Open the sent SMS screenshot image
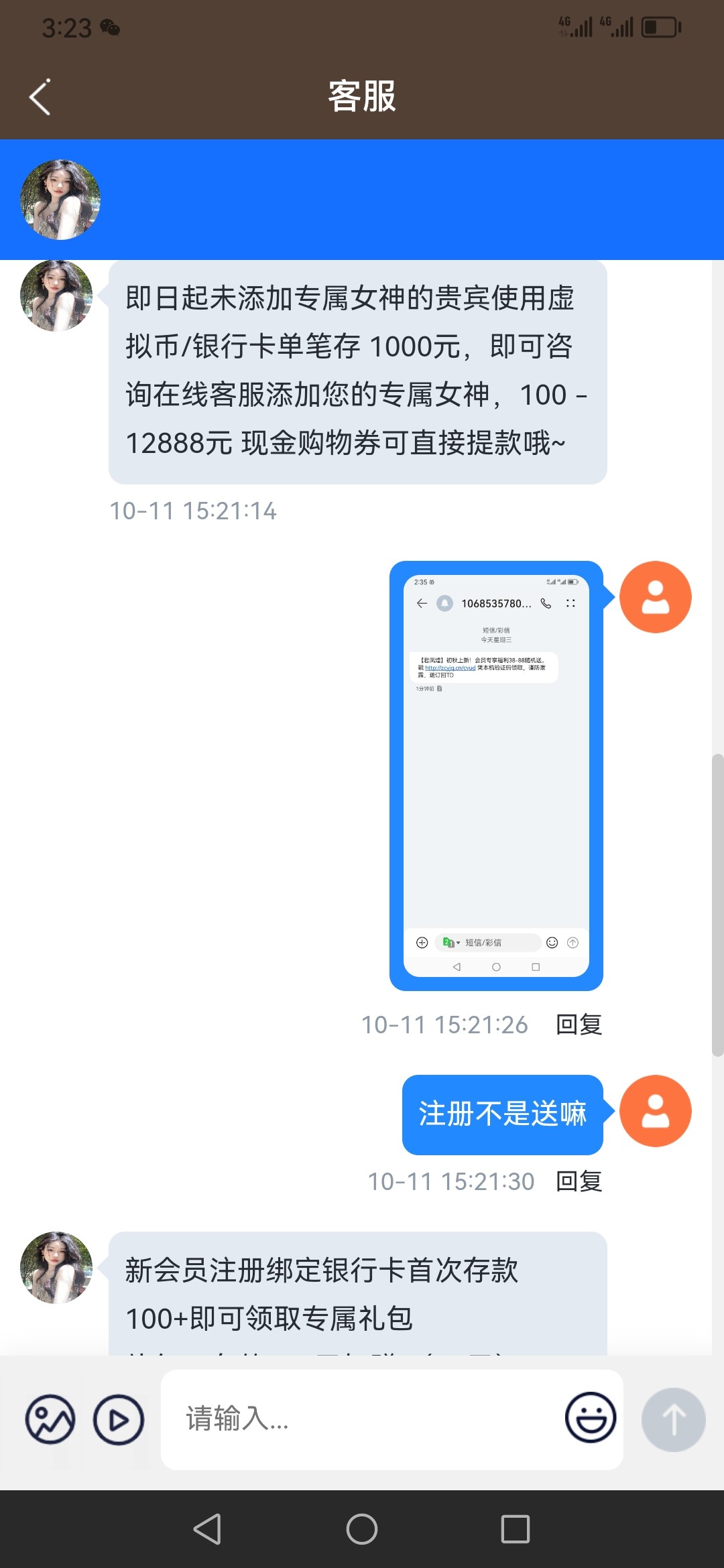This screenshot has height=1568, width=724. (496, 775)
